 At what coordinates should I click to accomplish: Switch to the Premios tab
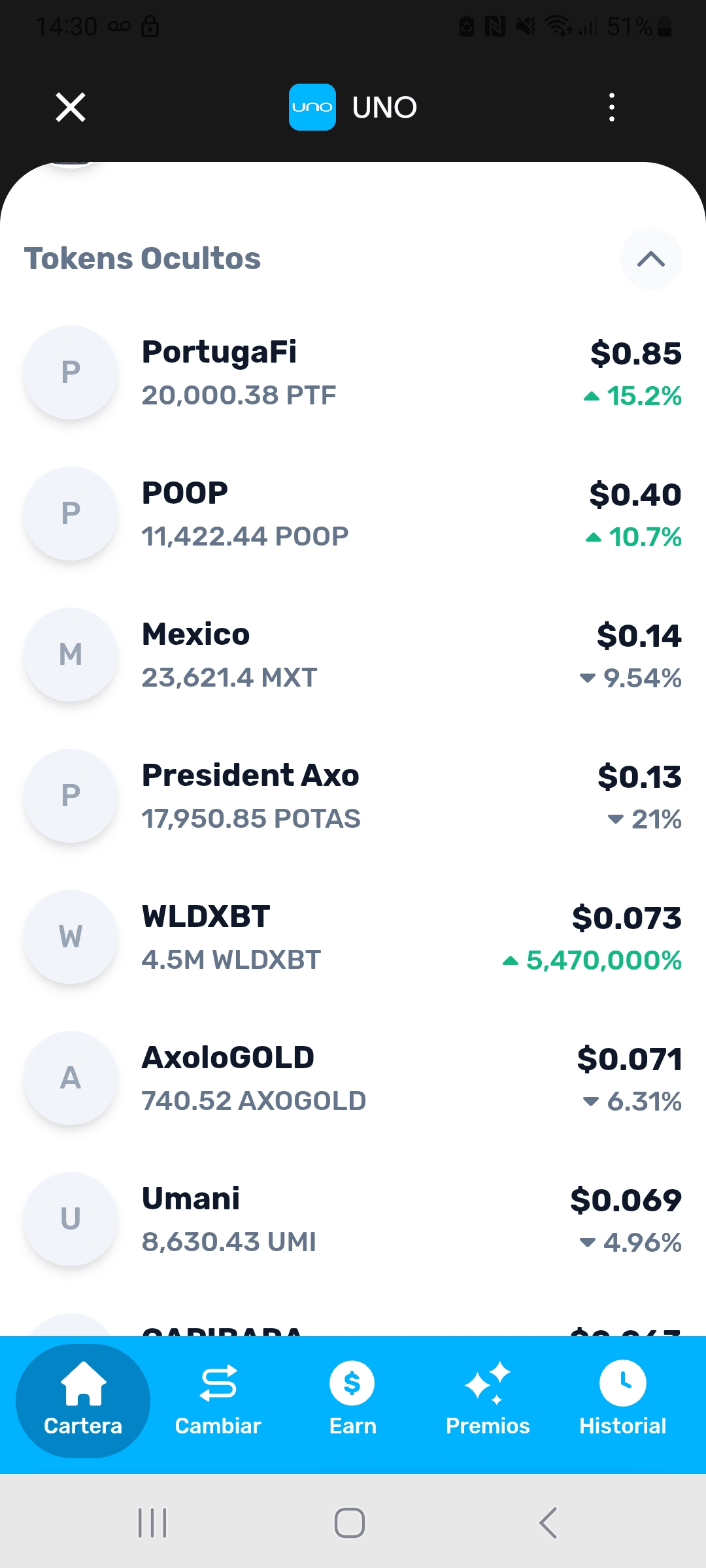488,1401
